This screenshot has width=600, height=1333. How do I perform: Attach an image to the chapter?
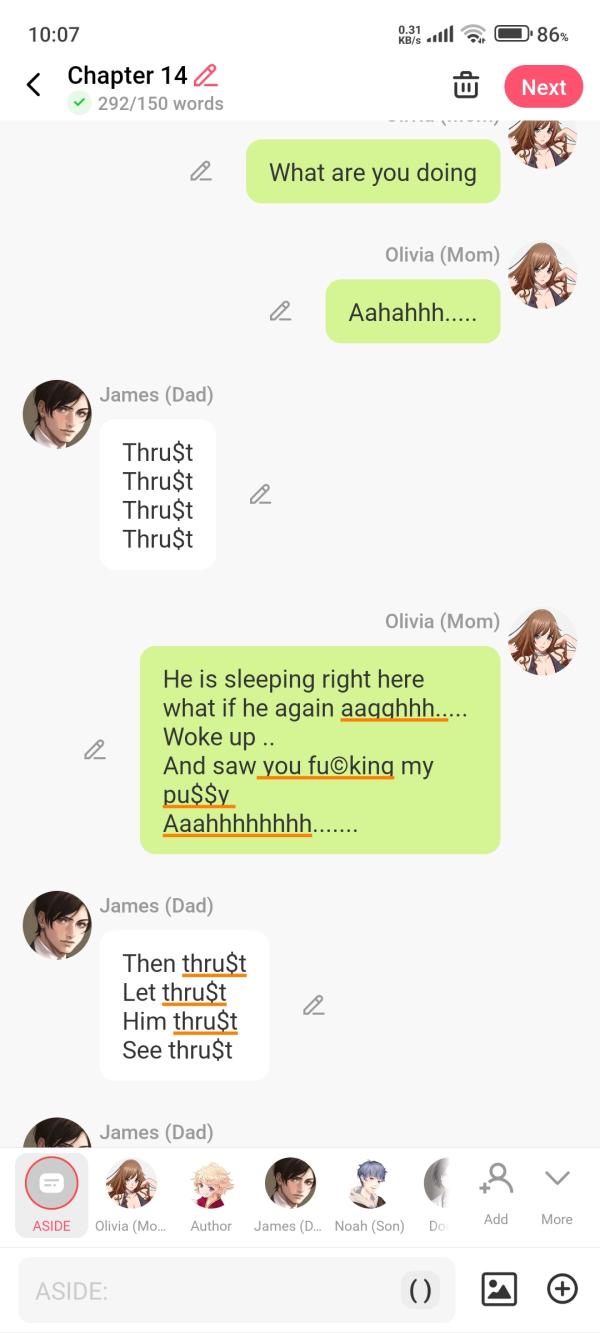tap(499, 1290)
